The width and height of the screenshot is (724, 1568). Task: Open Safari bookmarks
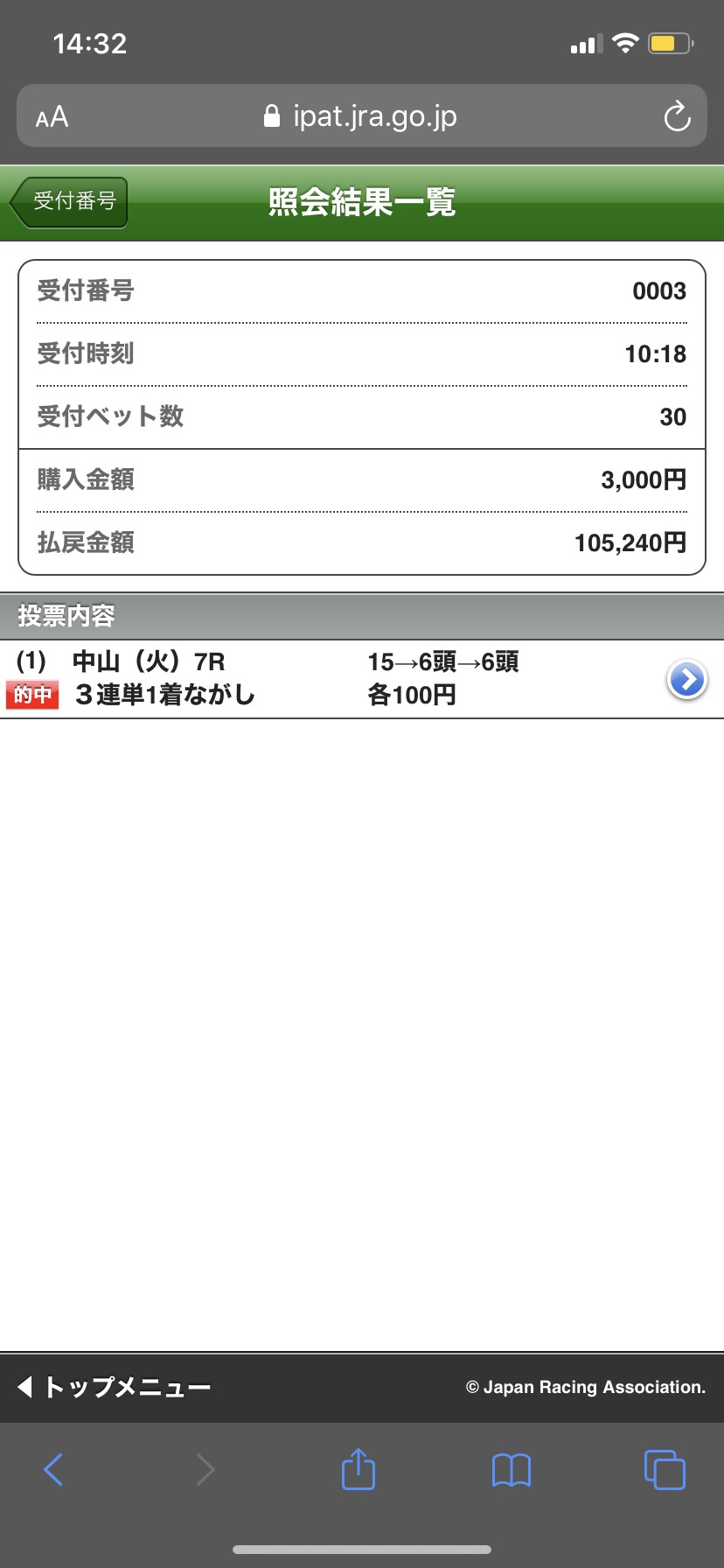[512, 1469]
